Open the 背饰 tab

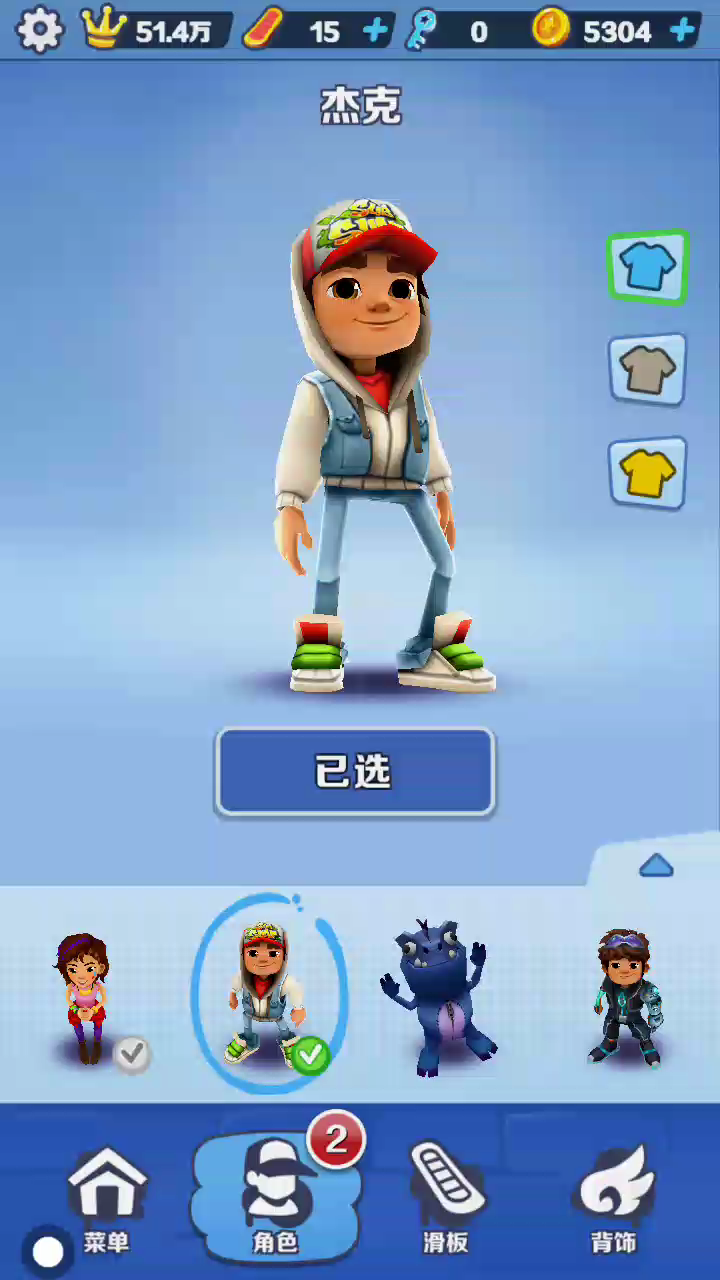click(x=613, y=1200)
